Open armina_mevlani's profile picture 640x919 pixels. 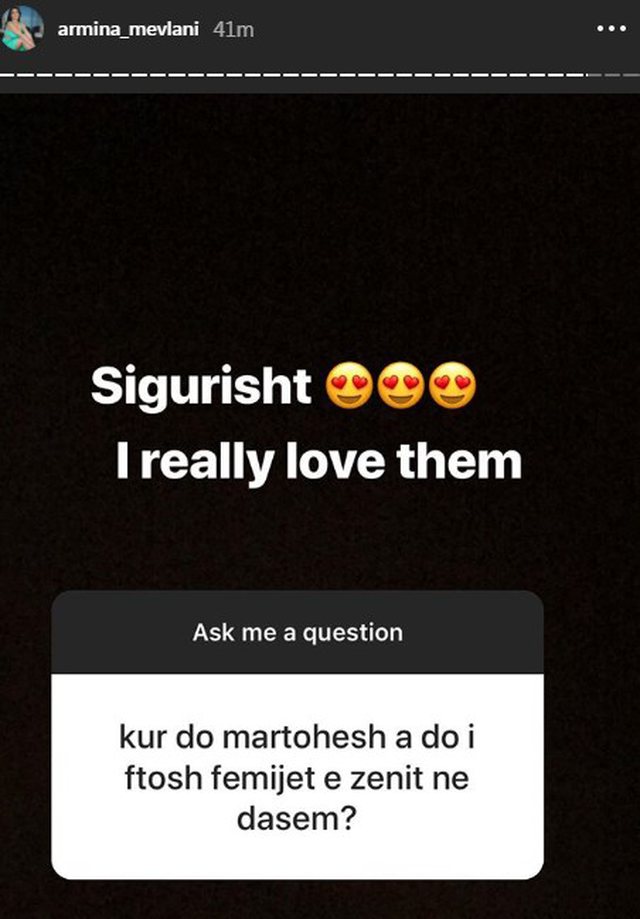21,27
